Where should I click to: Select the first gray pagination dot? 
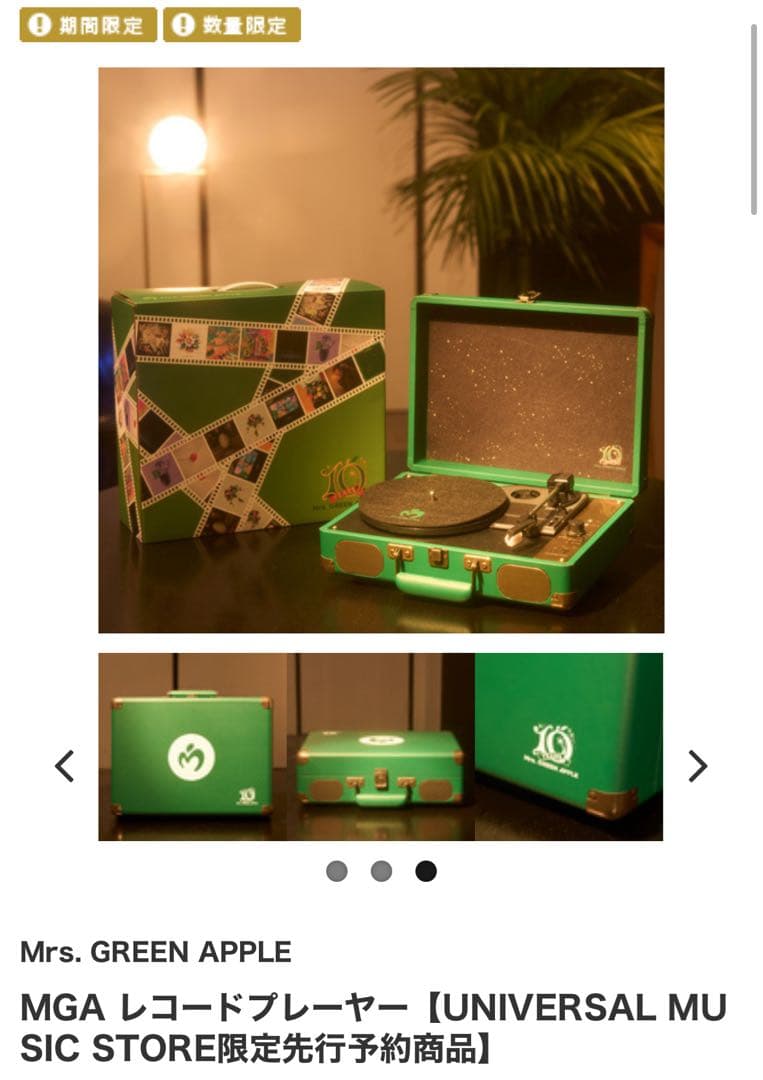click(x=336, y=871)
